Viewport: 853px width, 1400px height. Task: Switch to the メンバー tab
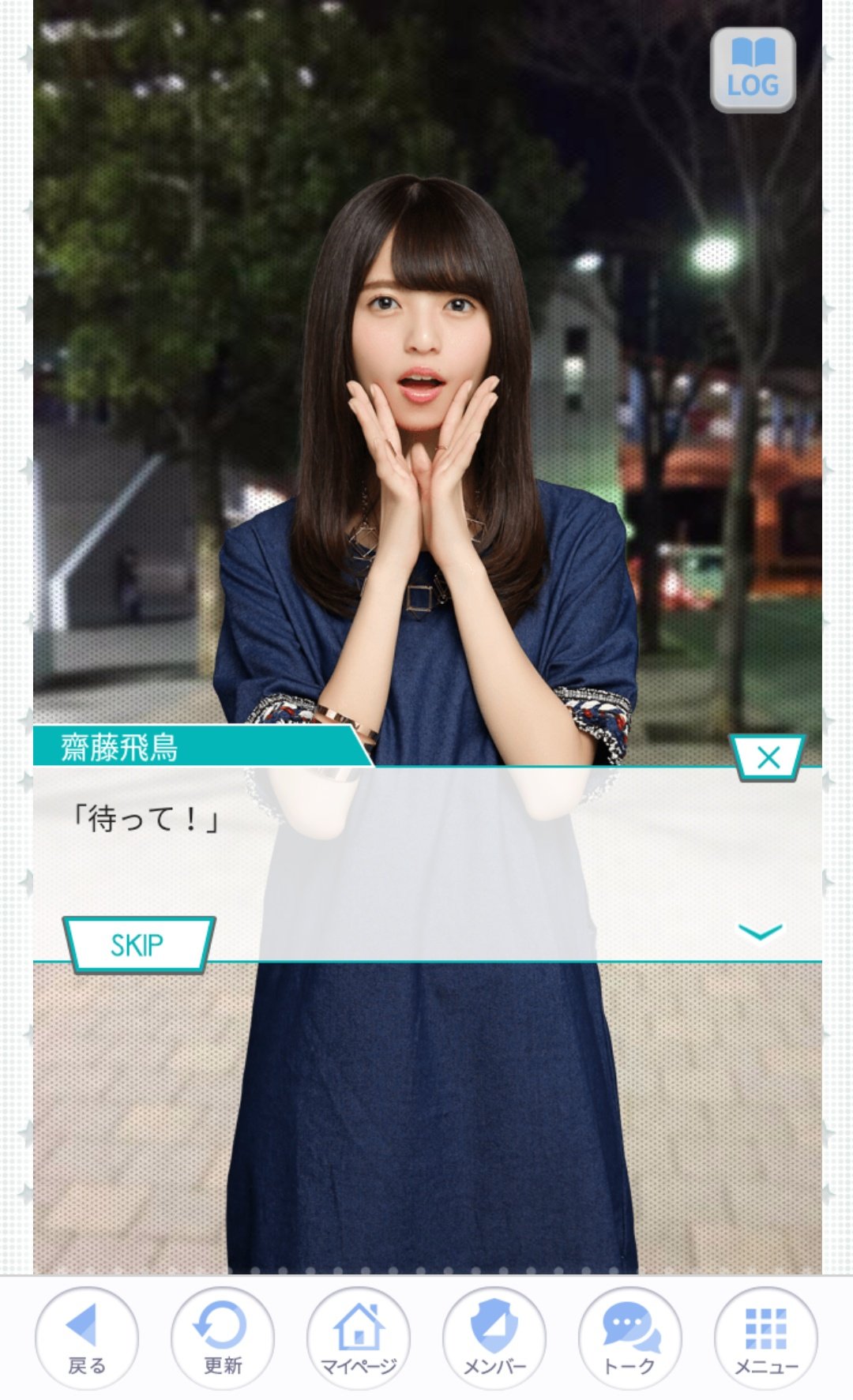(x=494, y=1338)
